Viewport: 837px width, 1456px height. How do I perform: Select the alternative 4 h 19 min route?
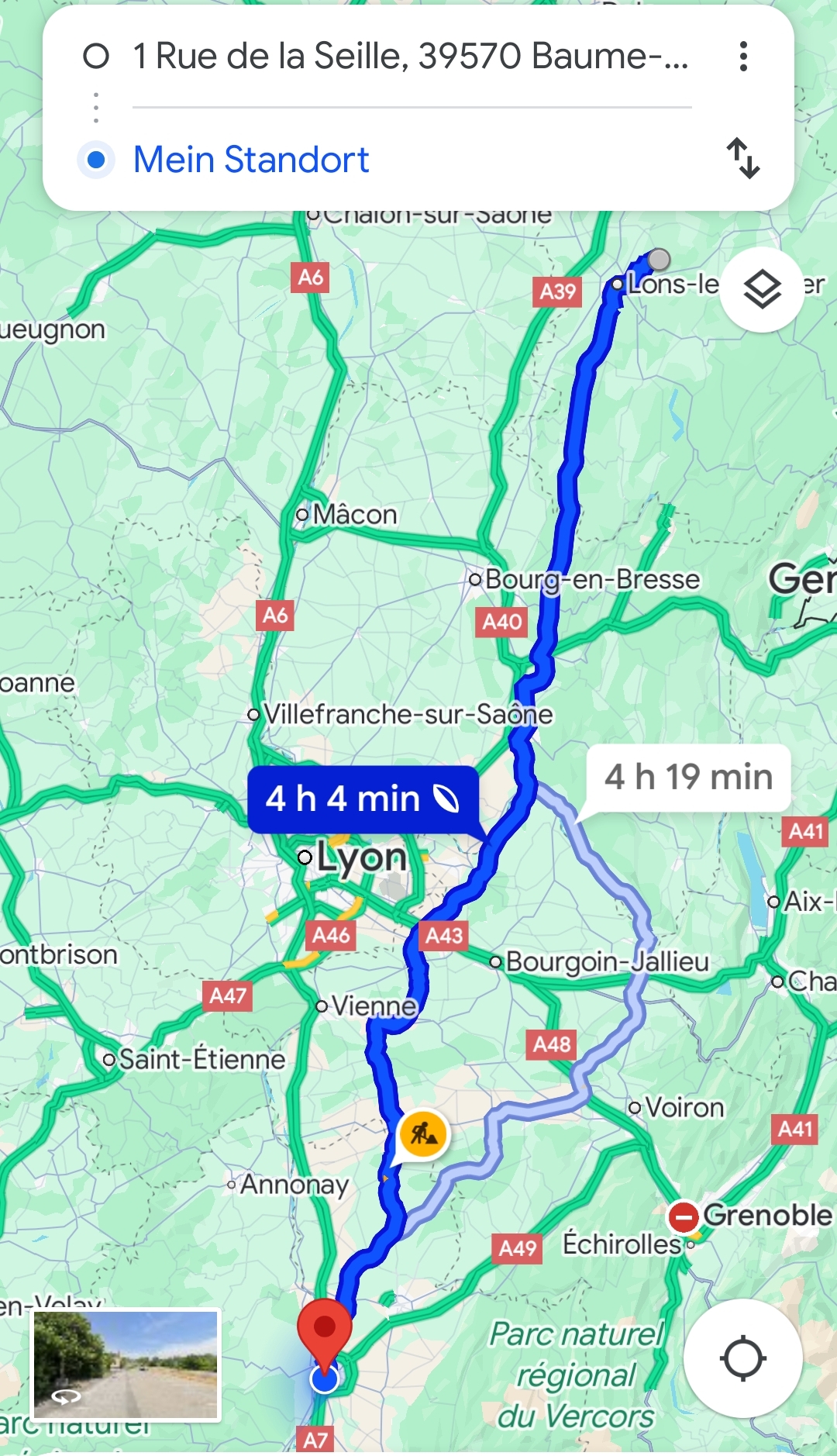tap(688, 778)
